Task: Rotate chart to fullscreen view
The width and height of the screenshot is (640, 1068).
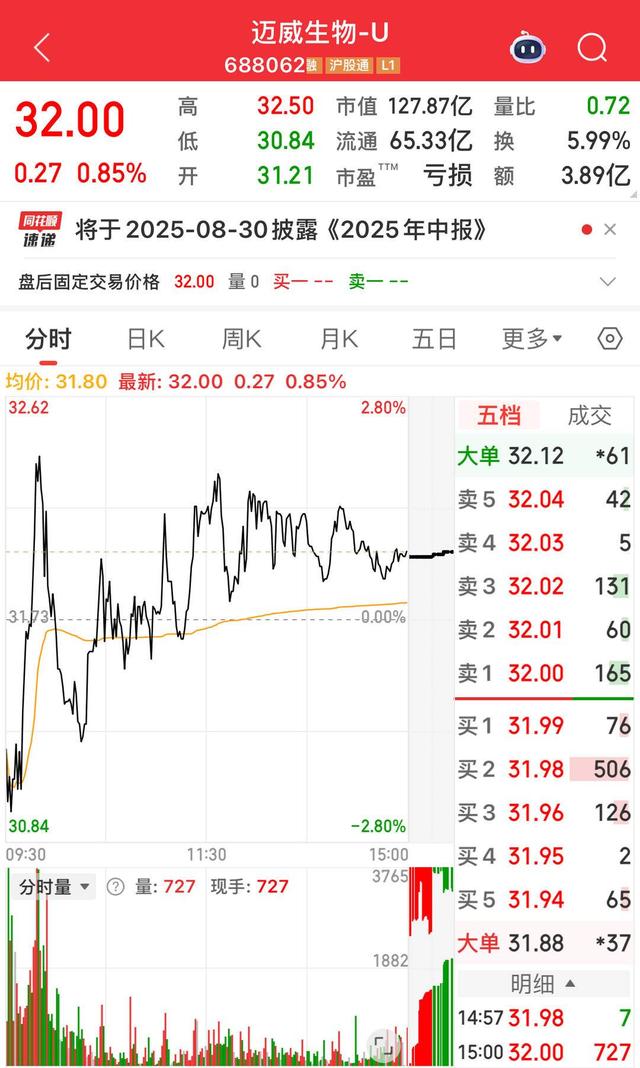Action: coord(385,1045)
